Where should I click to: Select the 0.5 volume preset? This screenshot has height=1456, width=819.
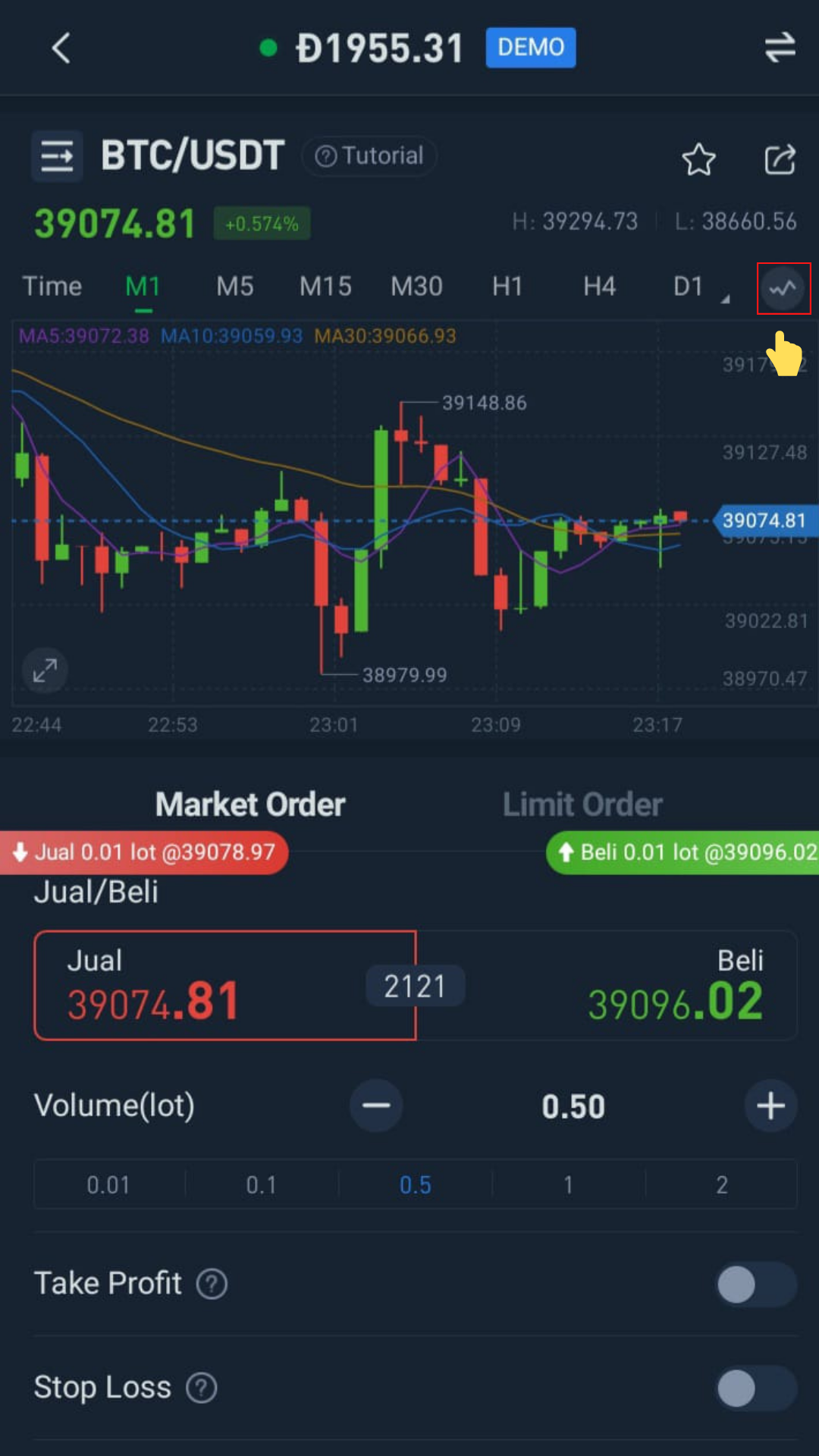coord(416,1185)
